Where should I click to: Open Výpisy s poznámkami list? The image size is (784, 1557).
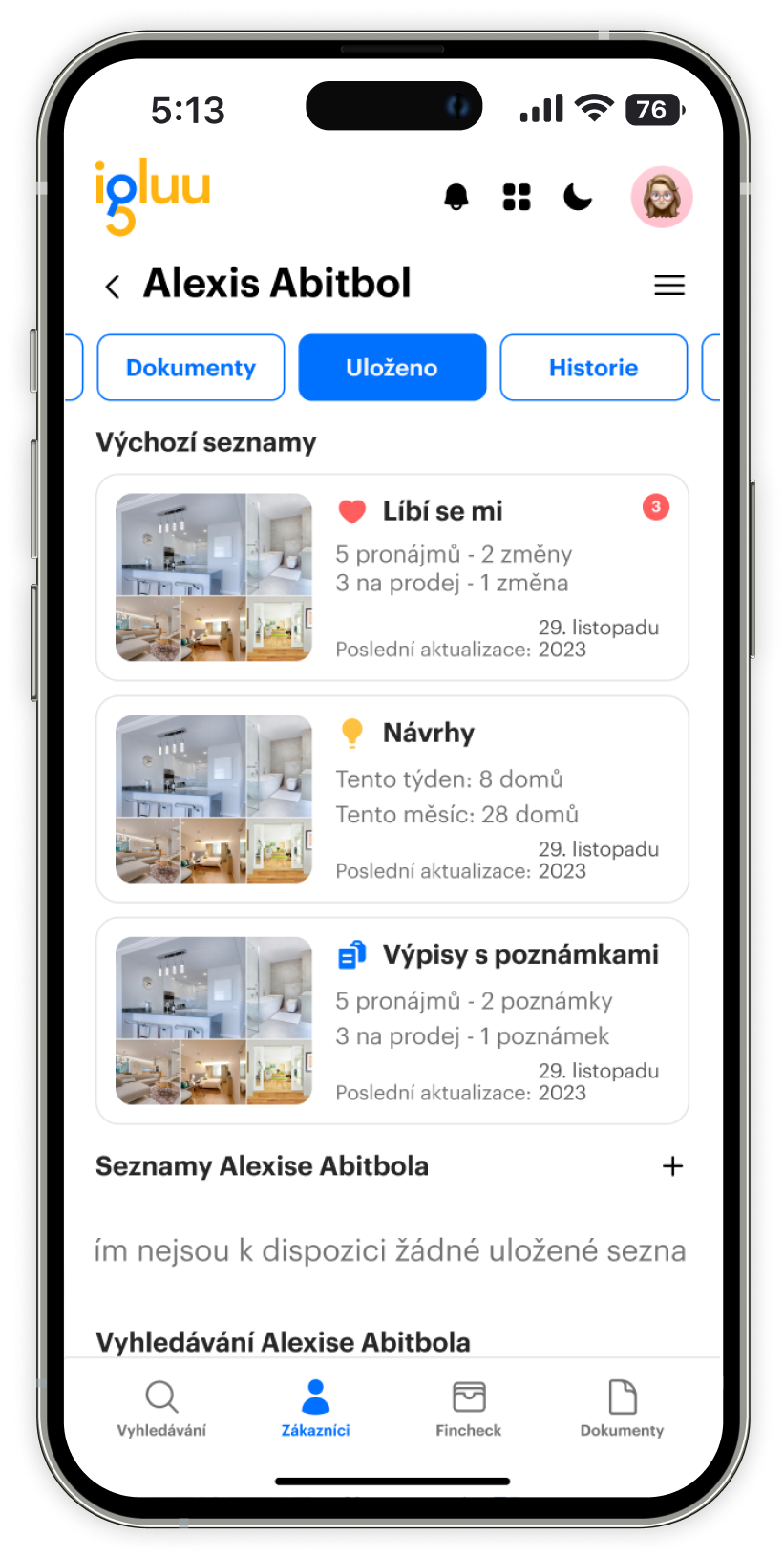click(392, 1020)
